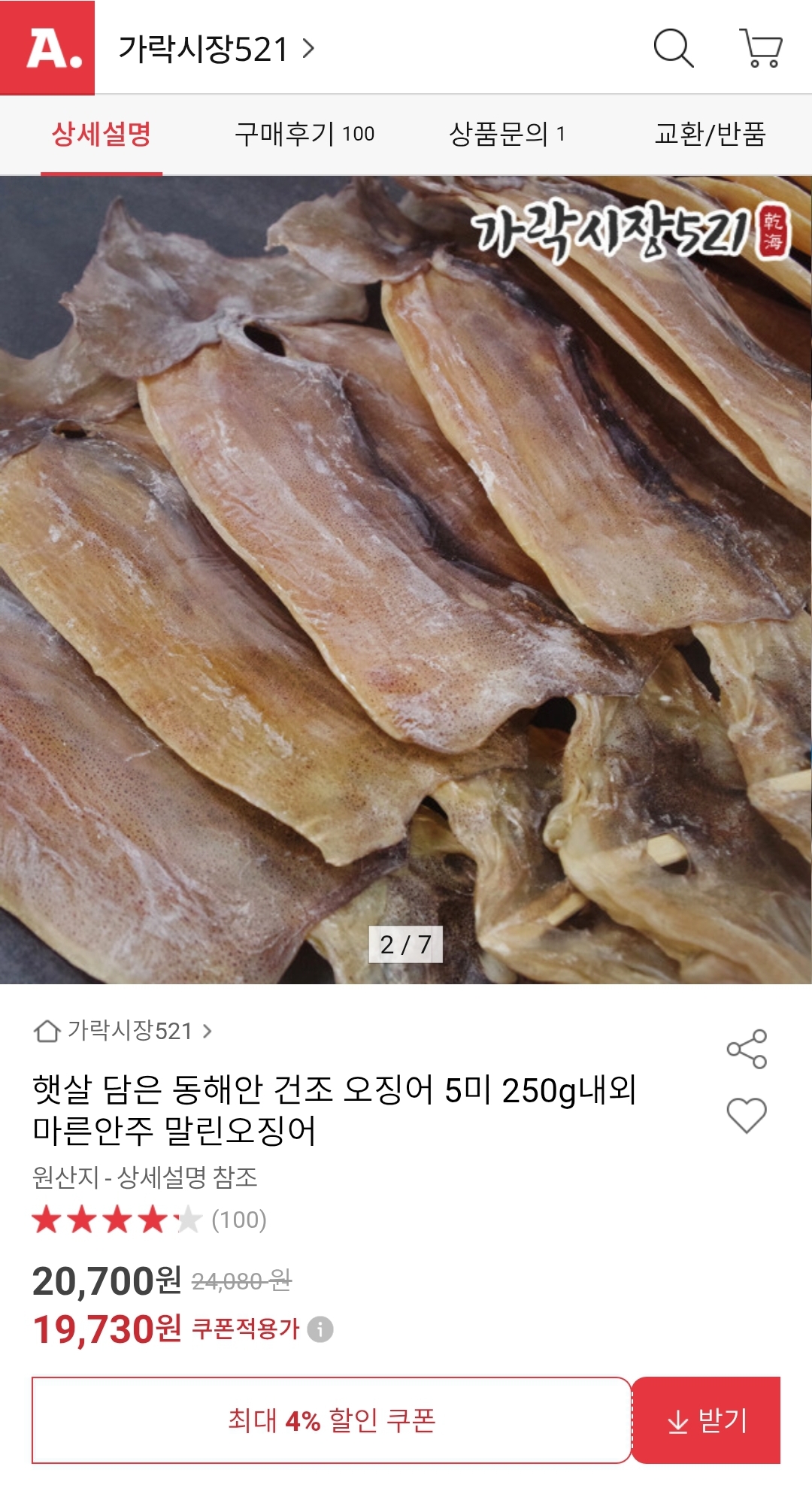
Task: Open the search icon
Action: click(x=672, y=49)
